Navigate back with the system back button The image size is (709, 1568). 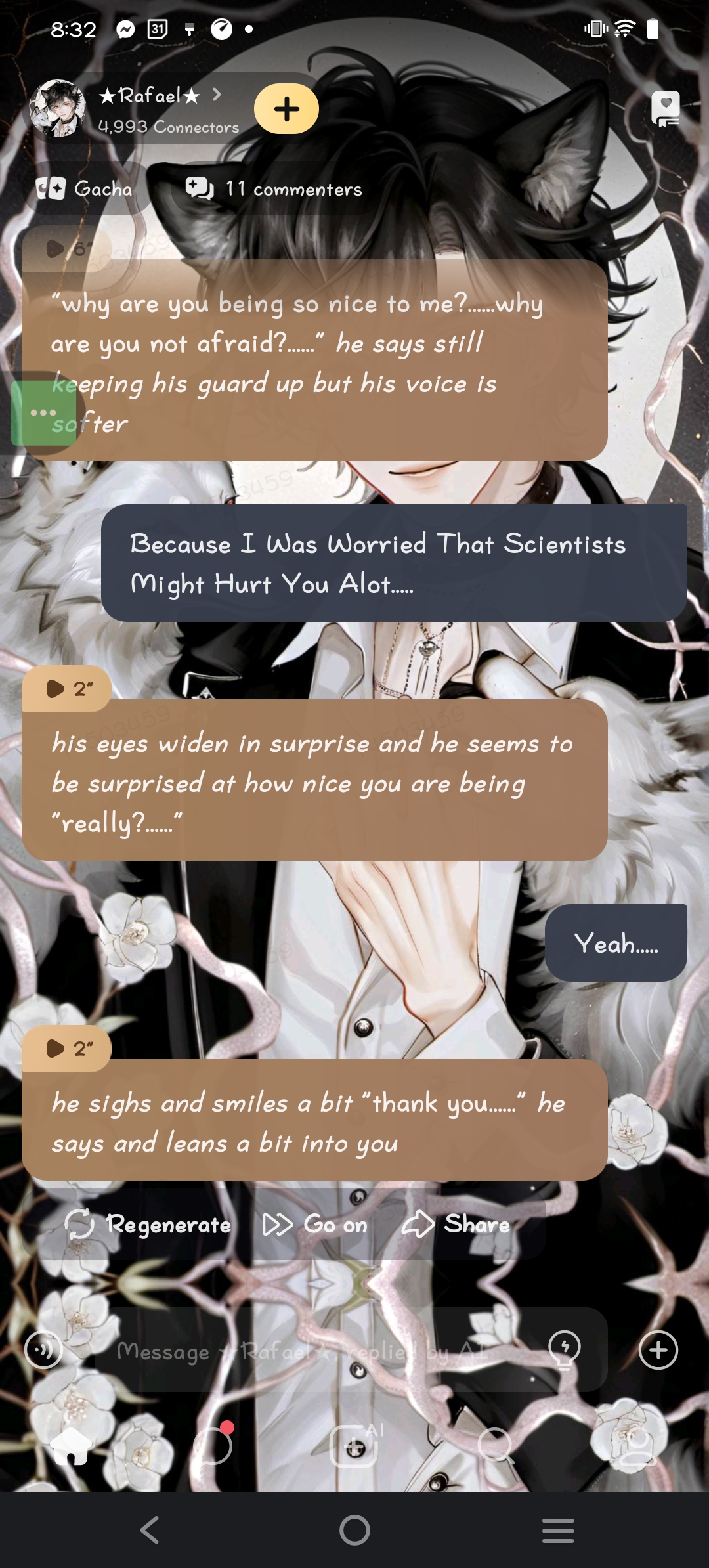[x=150, y=1531]
